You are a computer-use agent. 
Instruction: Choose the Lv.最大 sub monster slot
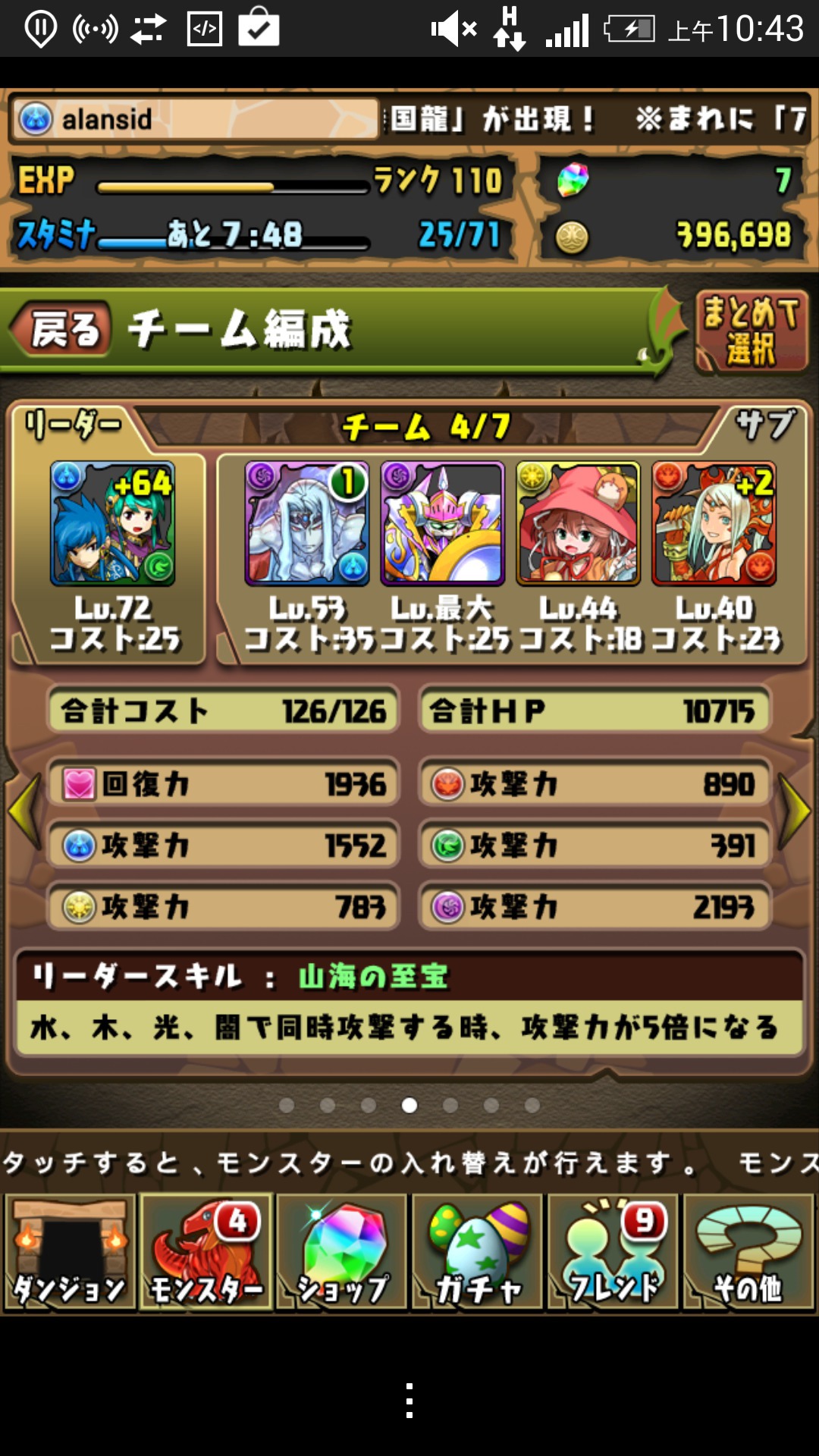443,523
